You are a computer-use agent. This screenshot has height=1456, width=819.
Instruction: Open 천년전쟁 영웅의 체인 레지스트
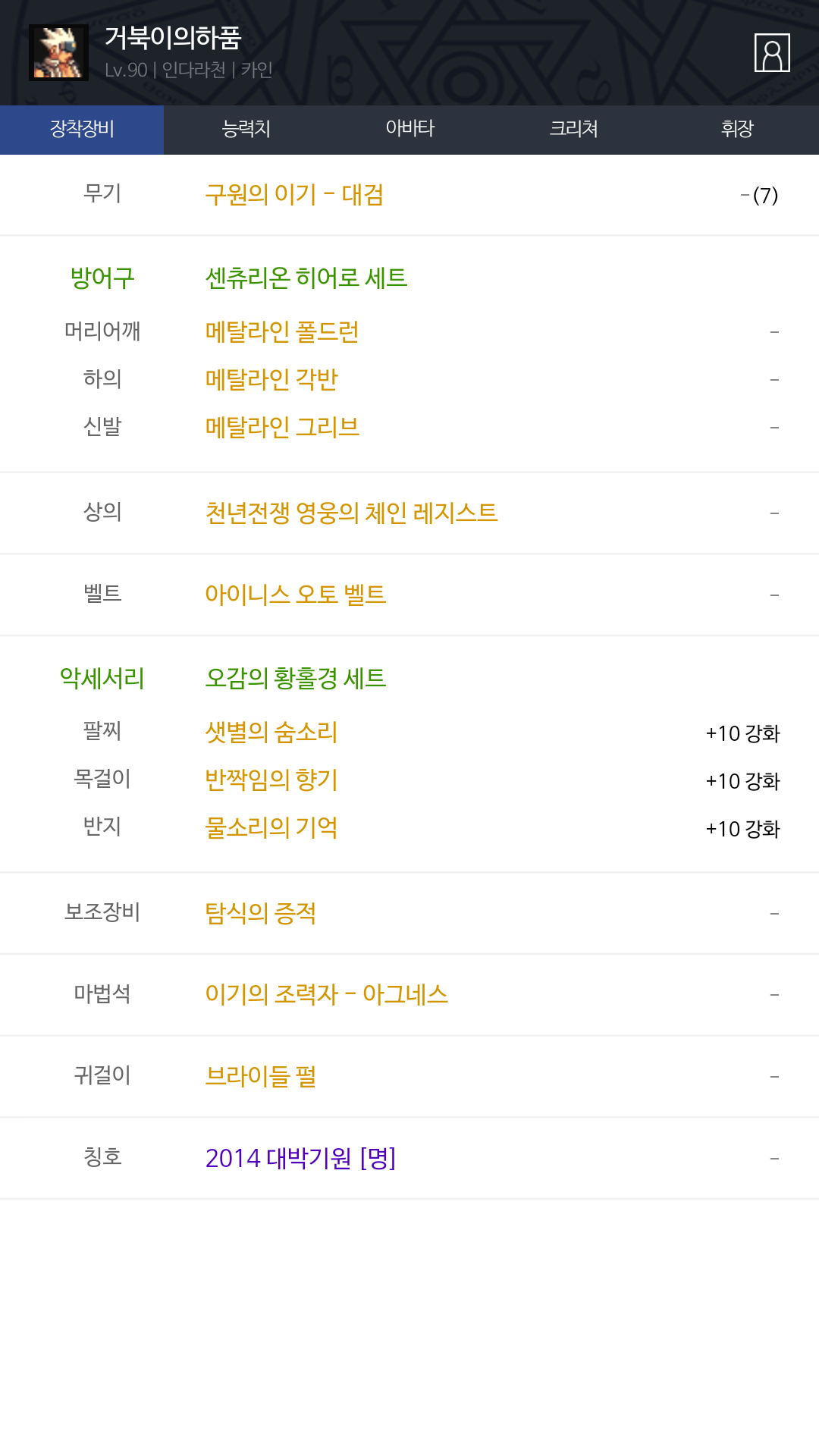click(x=351, y=513)
